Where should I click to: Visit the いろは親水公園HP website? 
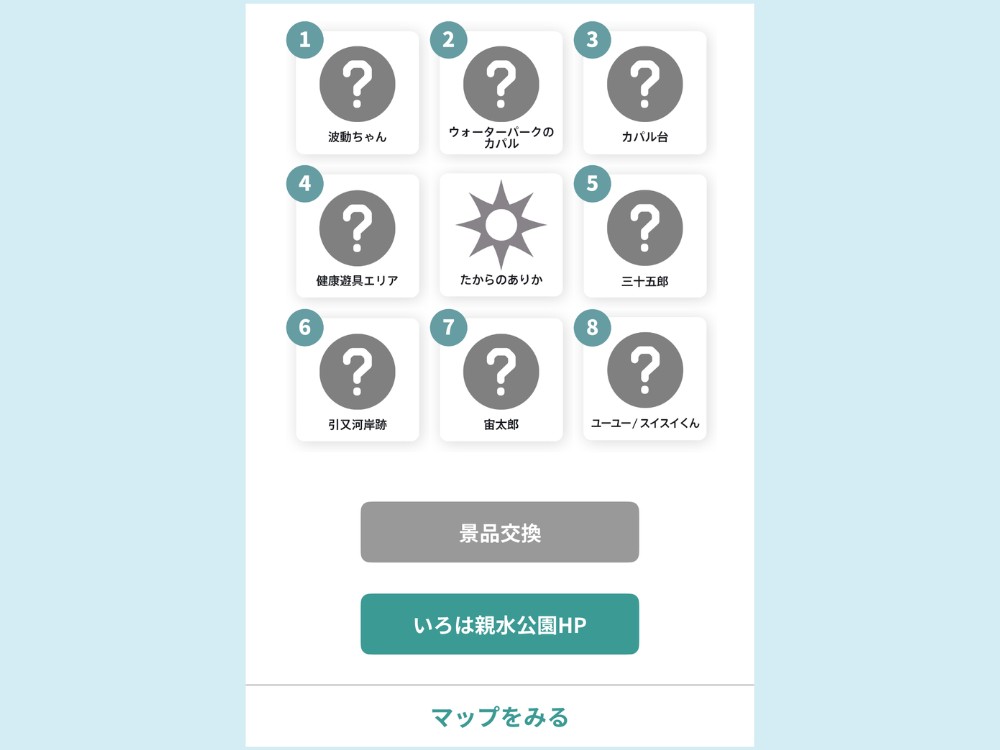[500, 624]
